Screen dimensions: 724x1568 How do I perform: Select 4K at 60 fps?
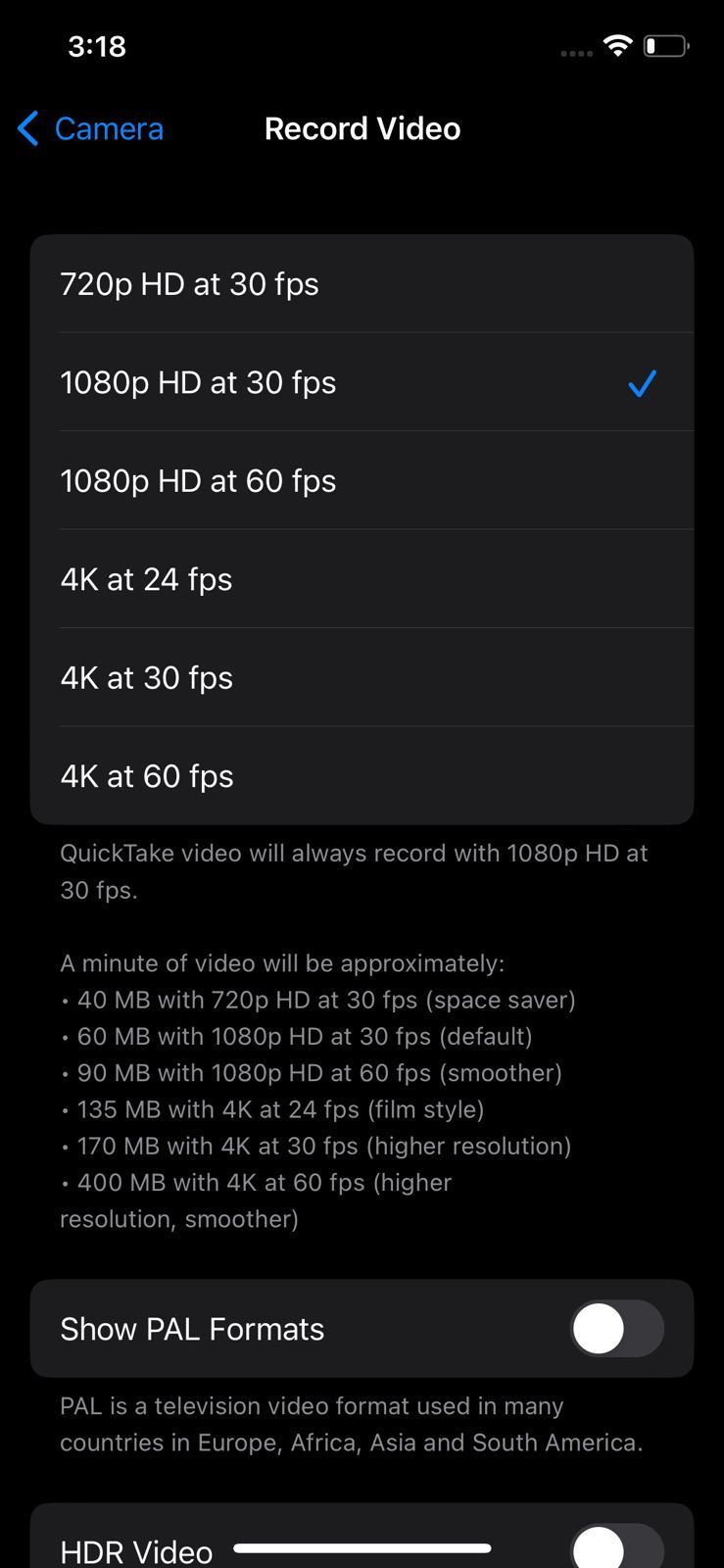(x=362, y=776)
